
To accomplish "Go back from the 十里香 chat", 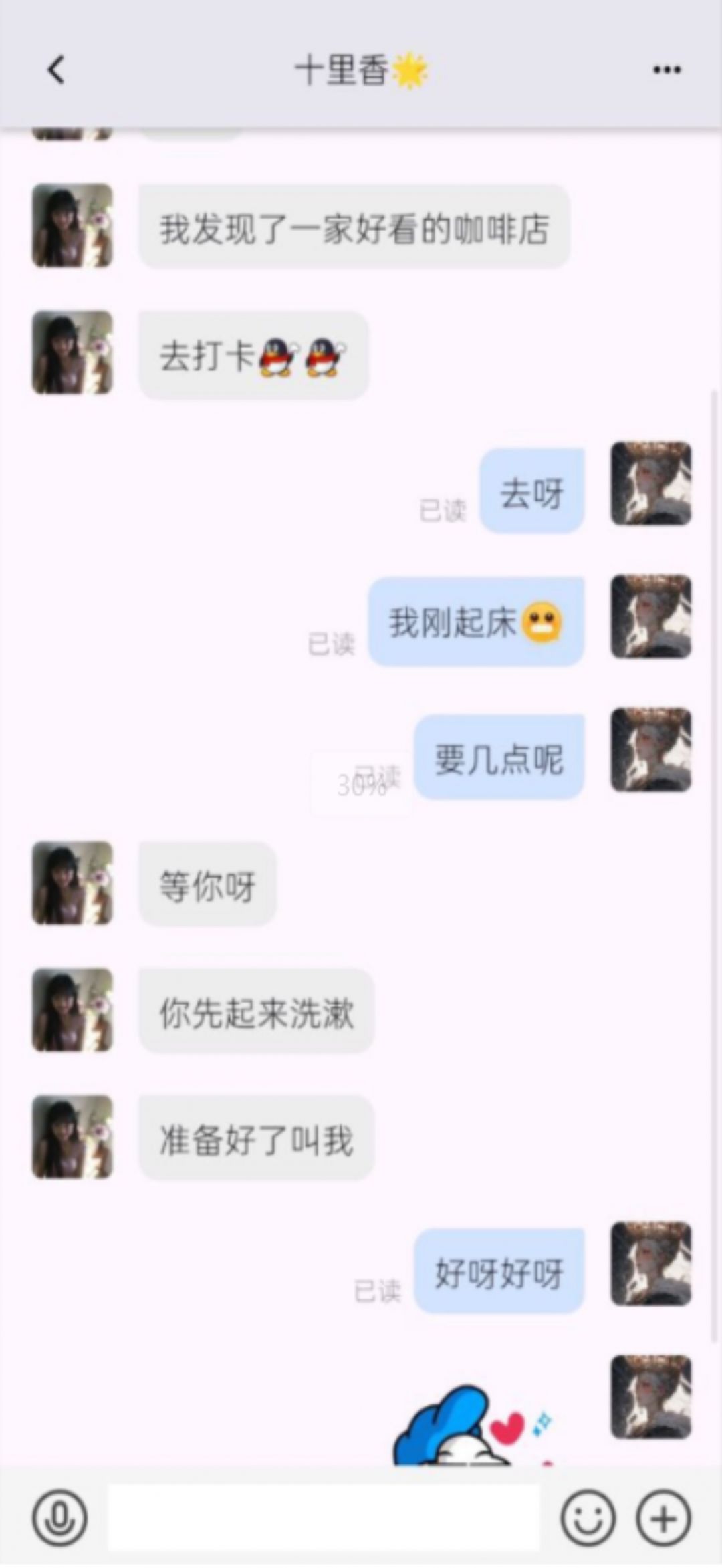I will click(56, 70).
